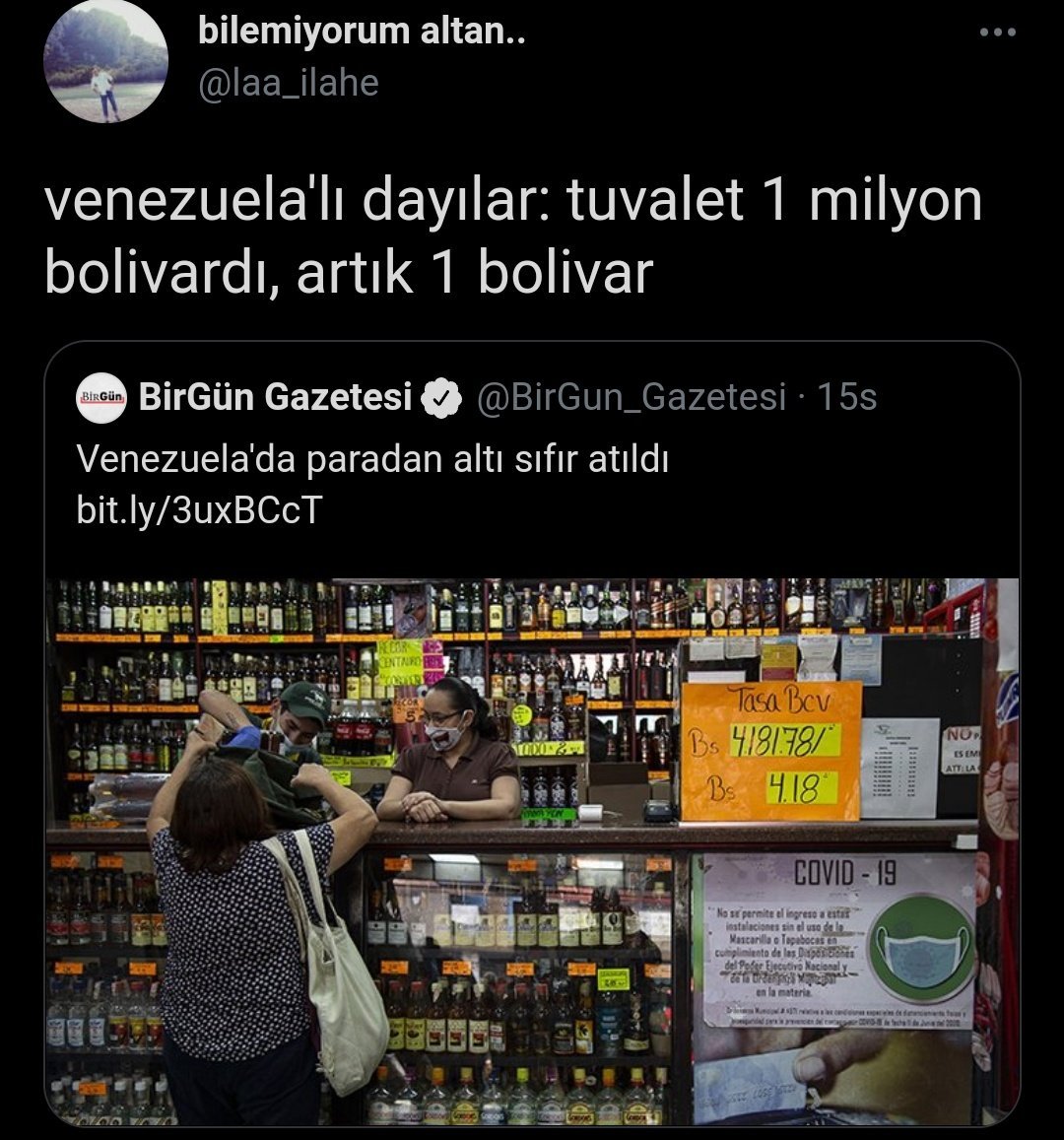
Task: View the @laa_ilahe profile from the username
Action: tap(289, 83)
